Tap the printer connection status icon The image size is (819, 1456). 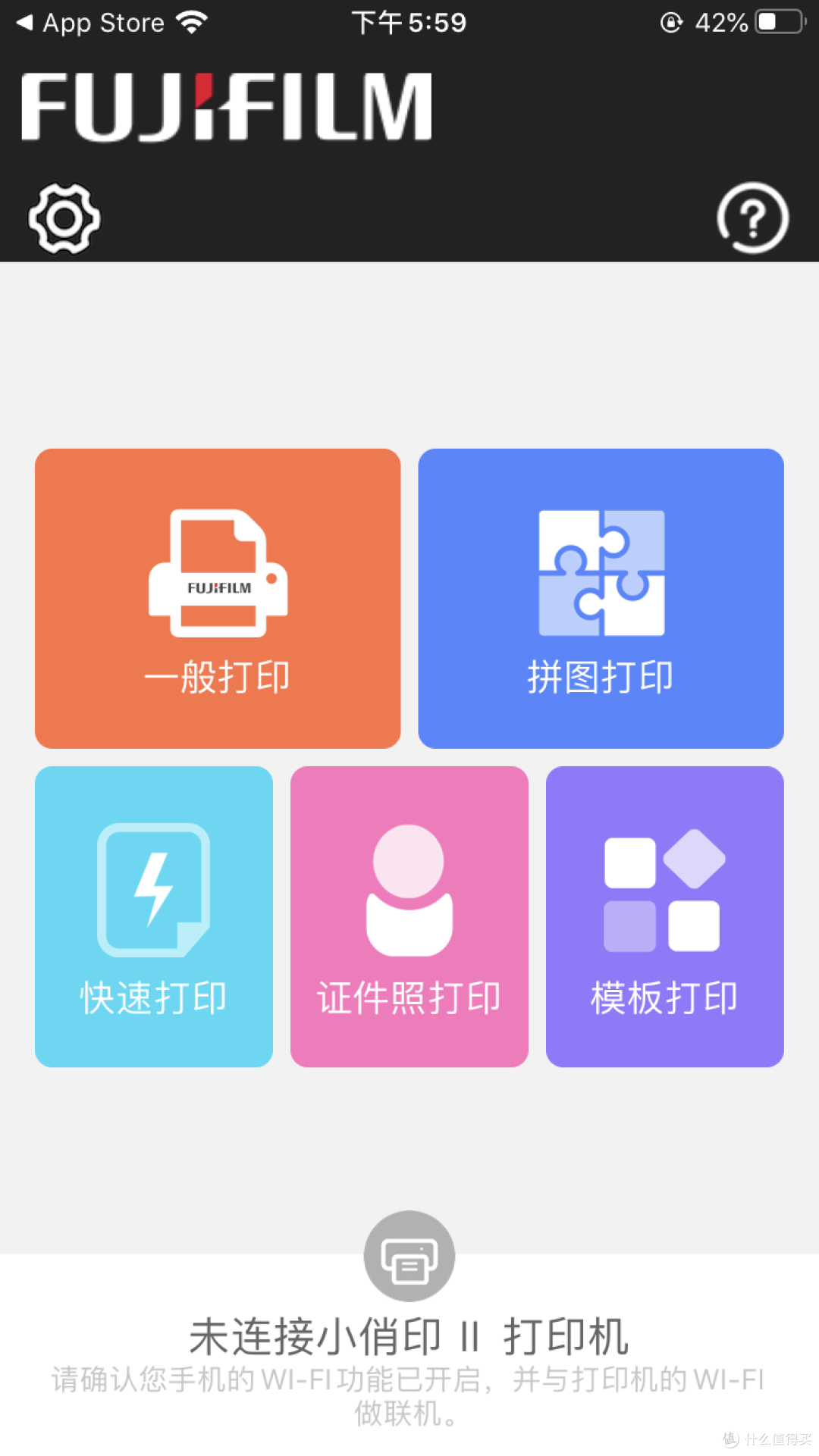[409, 1254]
